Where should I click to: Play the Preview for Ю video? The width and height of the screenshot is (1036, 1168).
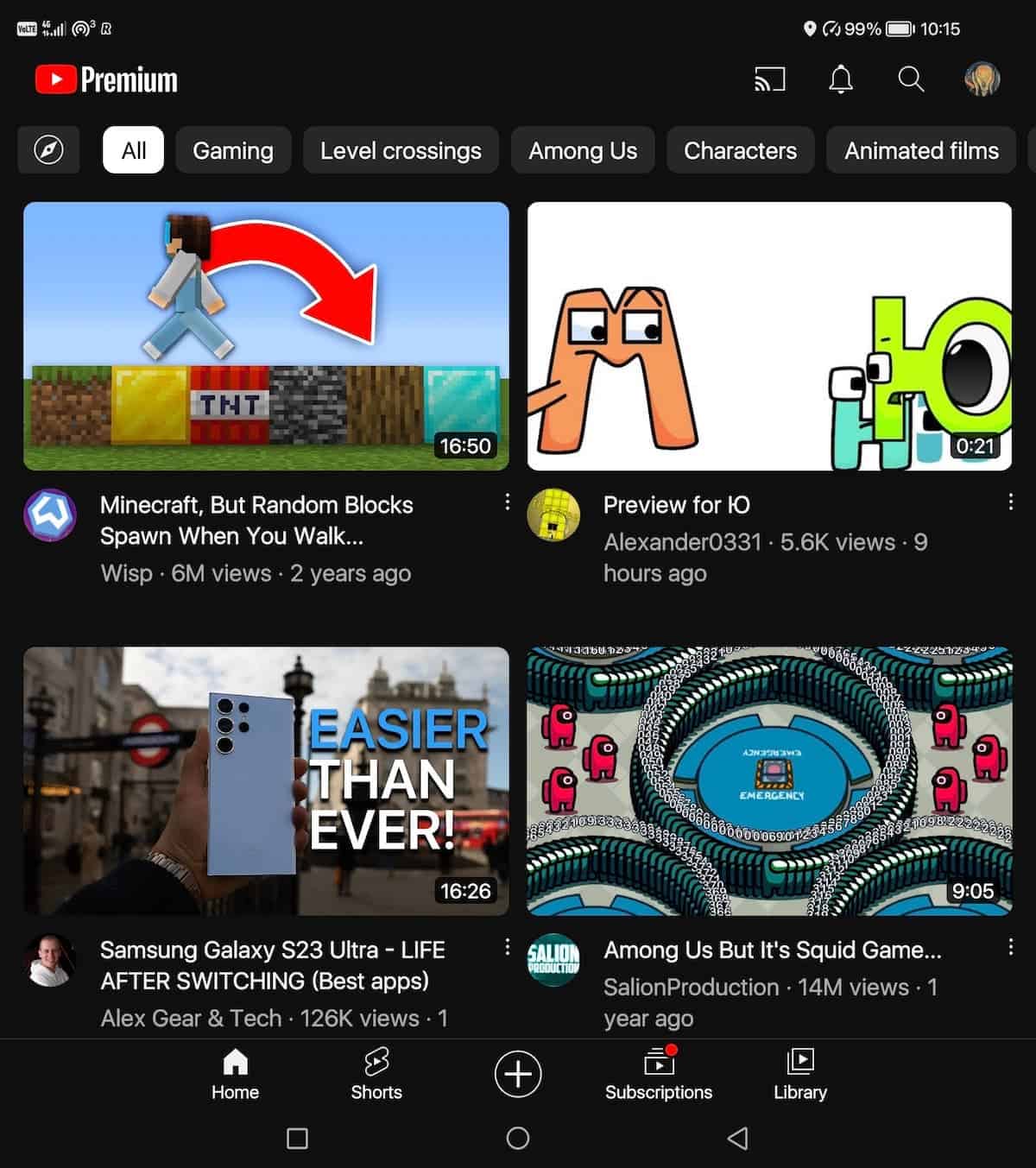tap(769, 336)
